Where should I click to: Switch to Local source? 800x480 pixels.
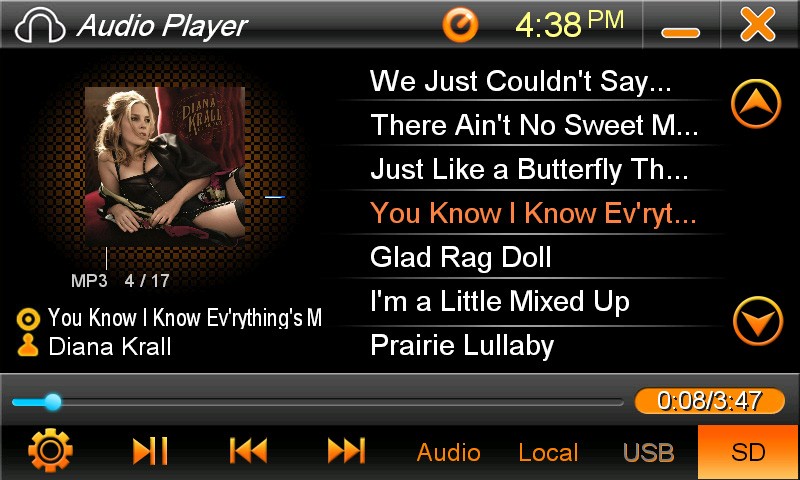coord(548,452)
